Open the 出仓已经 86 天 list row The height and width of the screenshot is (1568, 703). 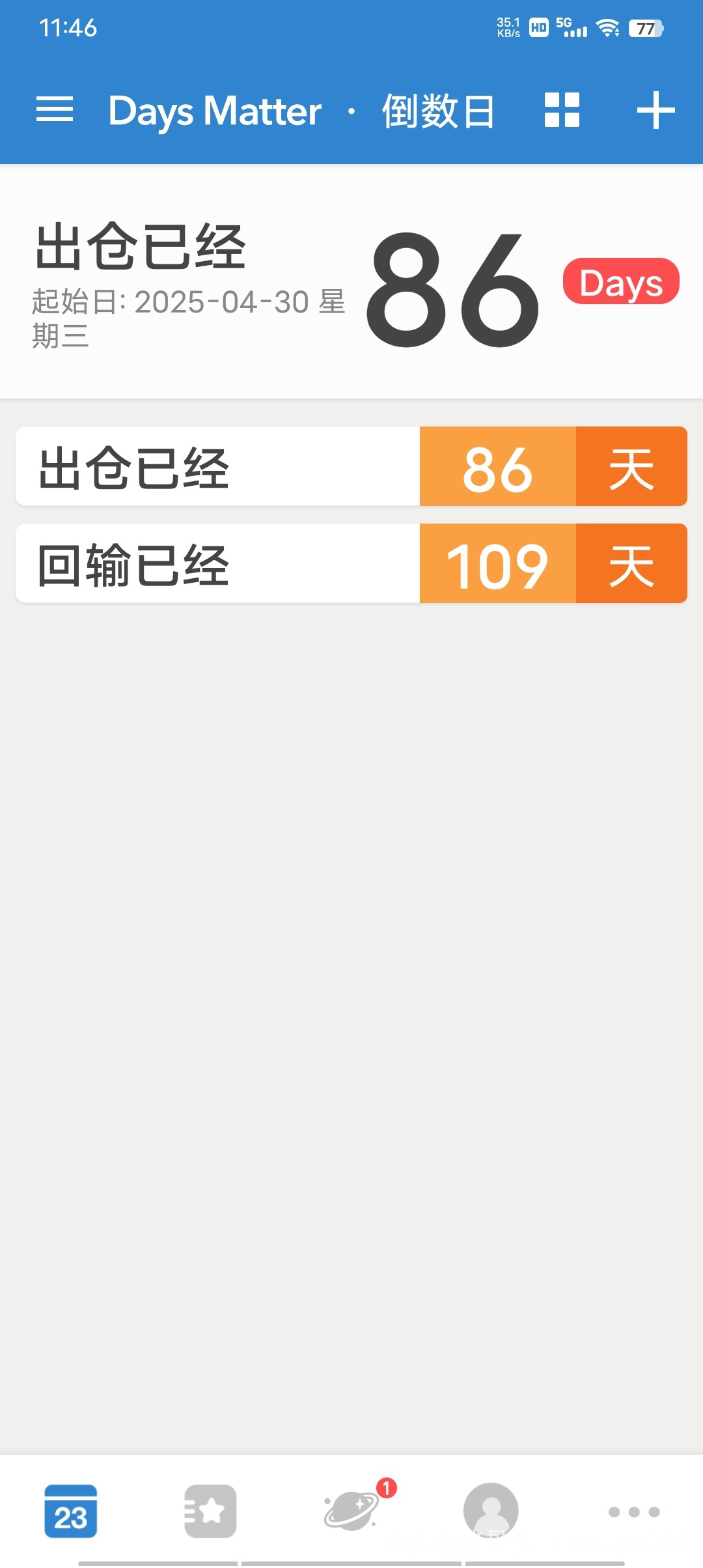point(351,466)
